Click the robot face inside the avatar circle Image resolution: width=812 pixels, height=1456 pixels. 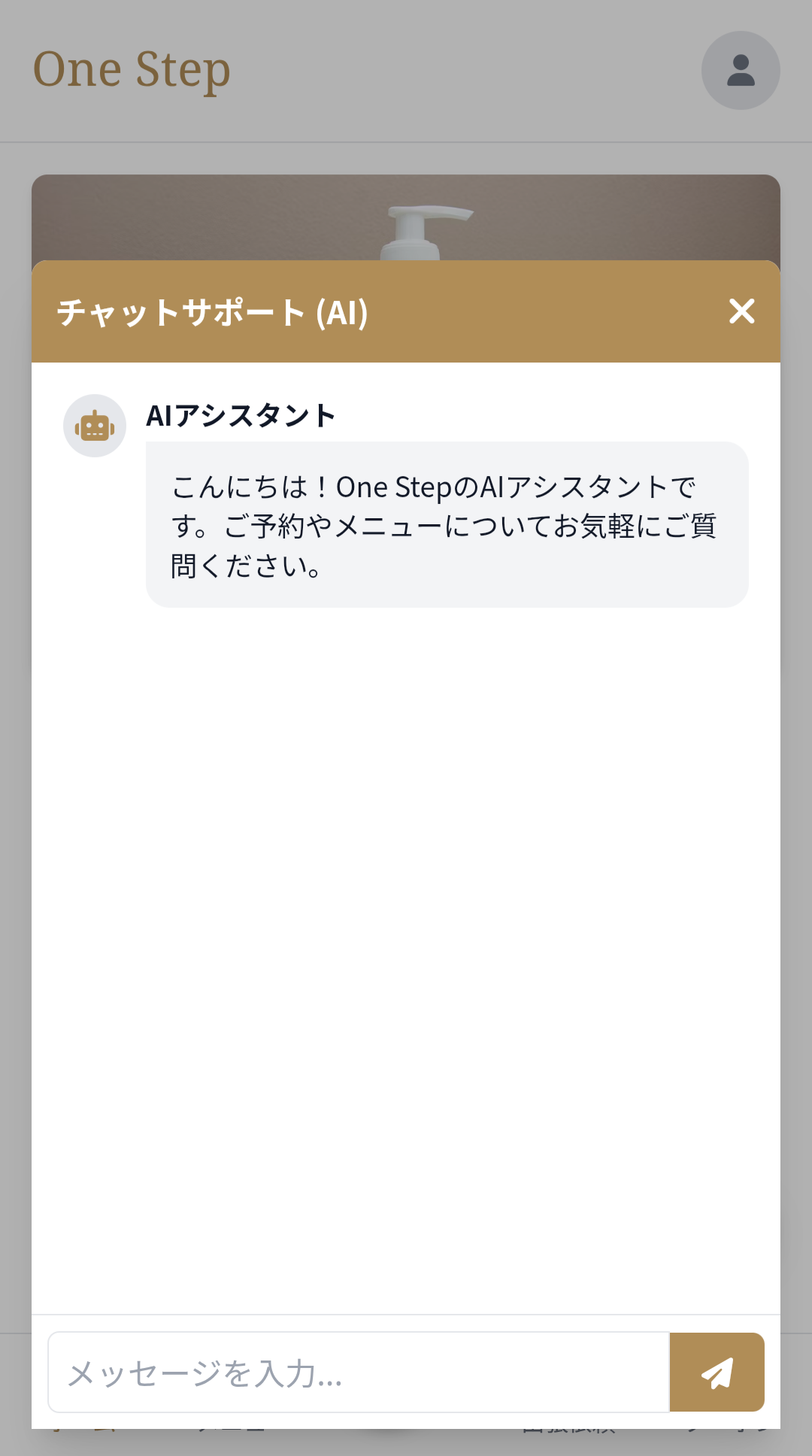(94, 426)
